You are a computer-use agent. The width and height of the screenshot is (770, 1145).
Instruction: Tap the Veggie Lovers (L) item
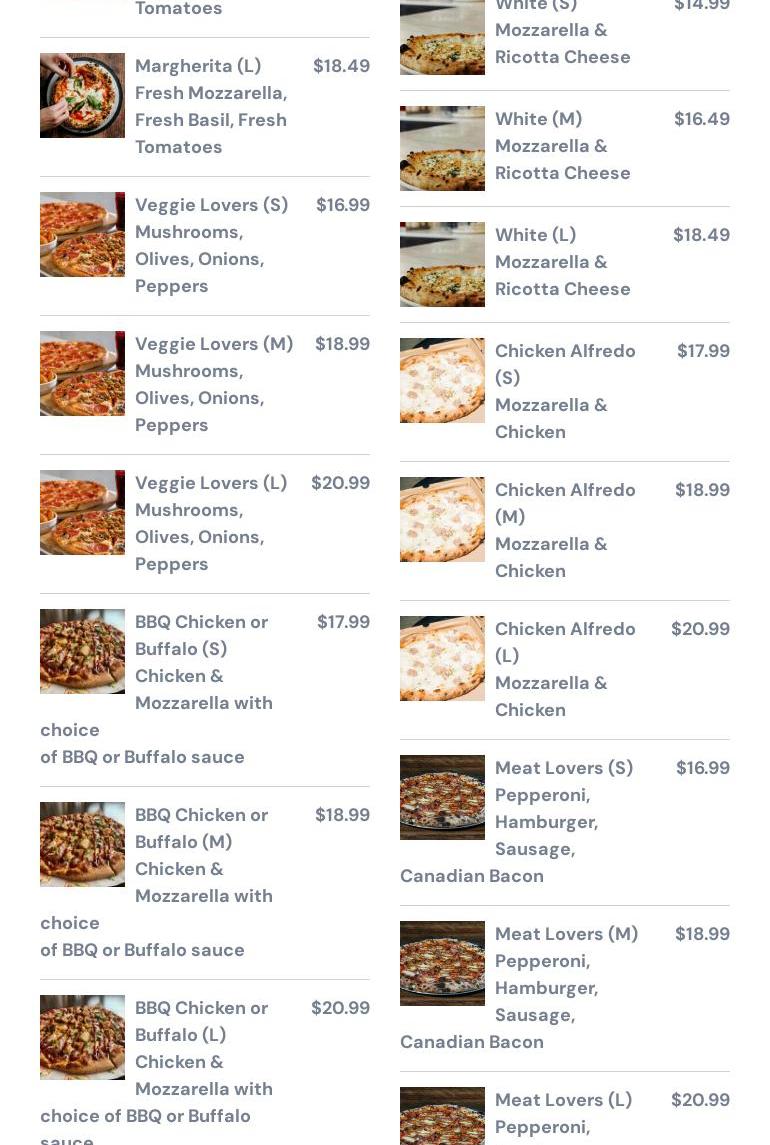click(210, 484)
